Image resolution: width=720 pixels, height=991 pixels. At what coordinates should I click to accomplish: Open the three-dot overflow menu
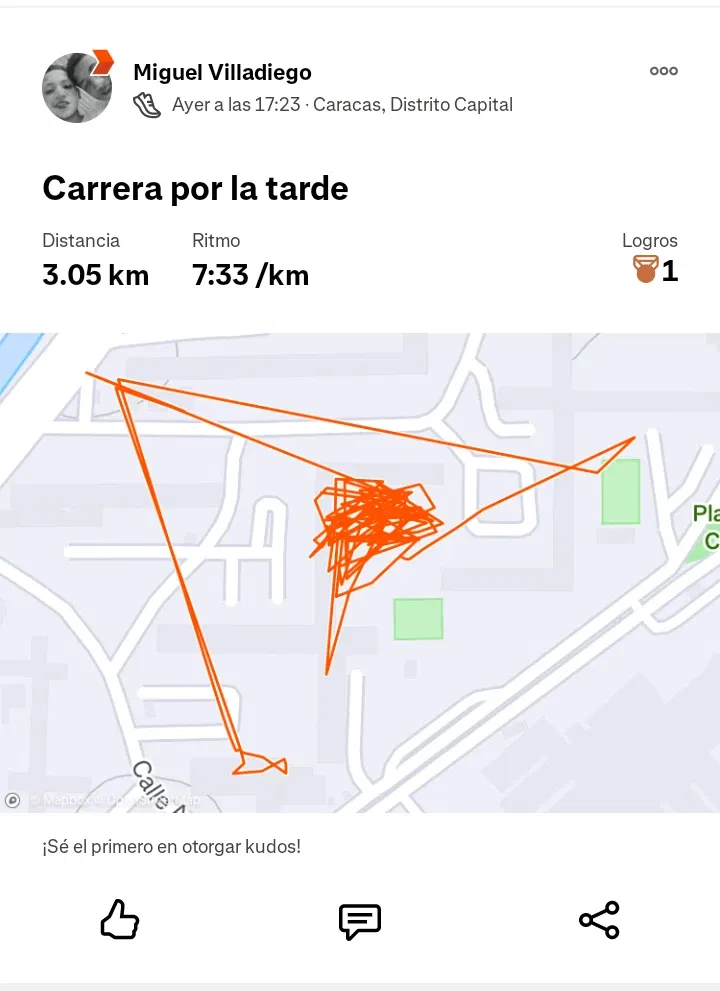click(x=664, y=71)
